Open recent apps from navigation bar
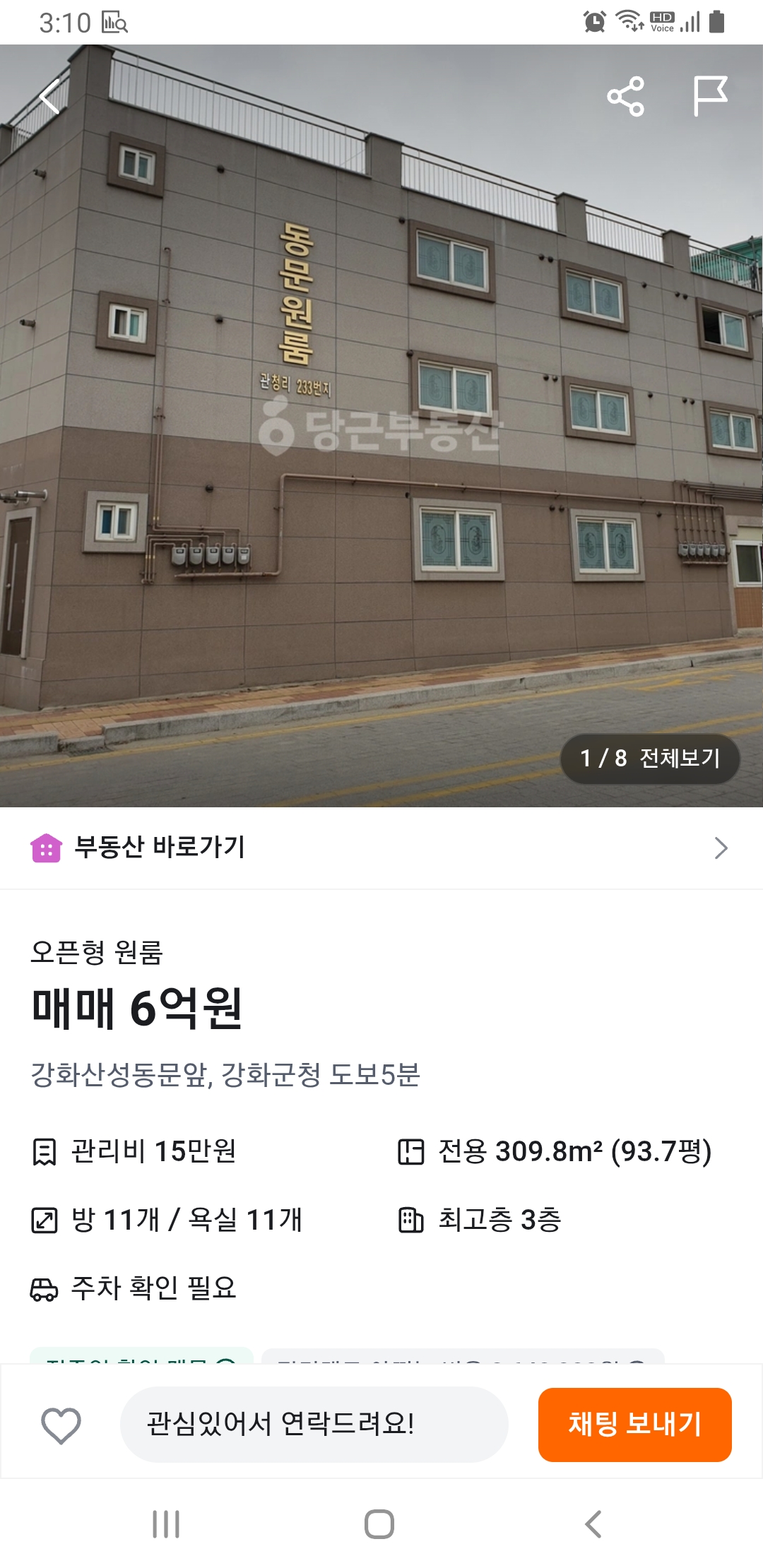 [x=166, y=1524]
